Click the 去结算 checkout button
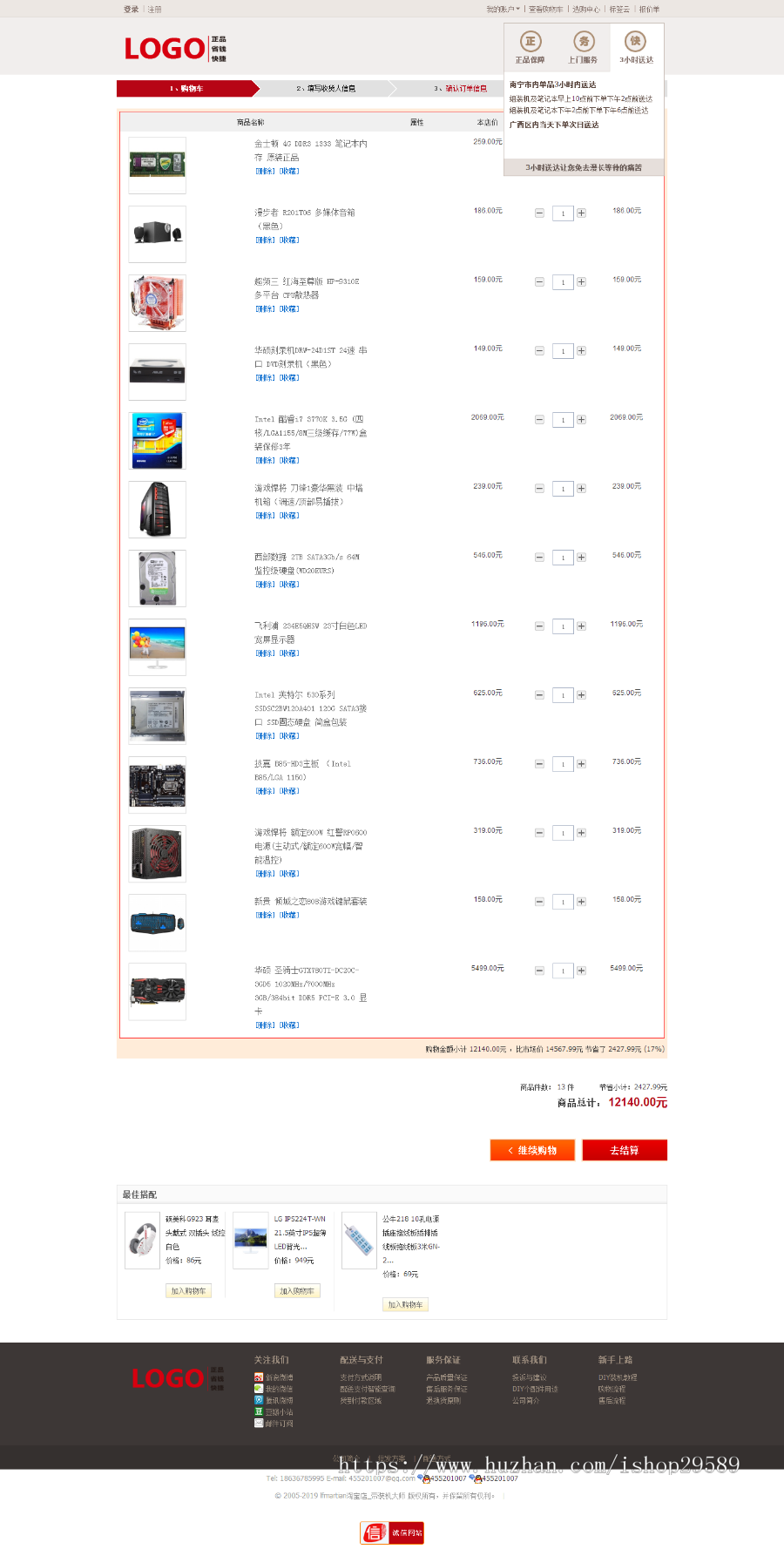This screenshot has height=1556, width=784. click(624, 1149)
